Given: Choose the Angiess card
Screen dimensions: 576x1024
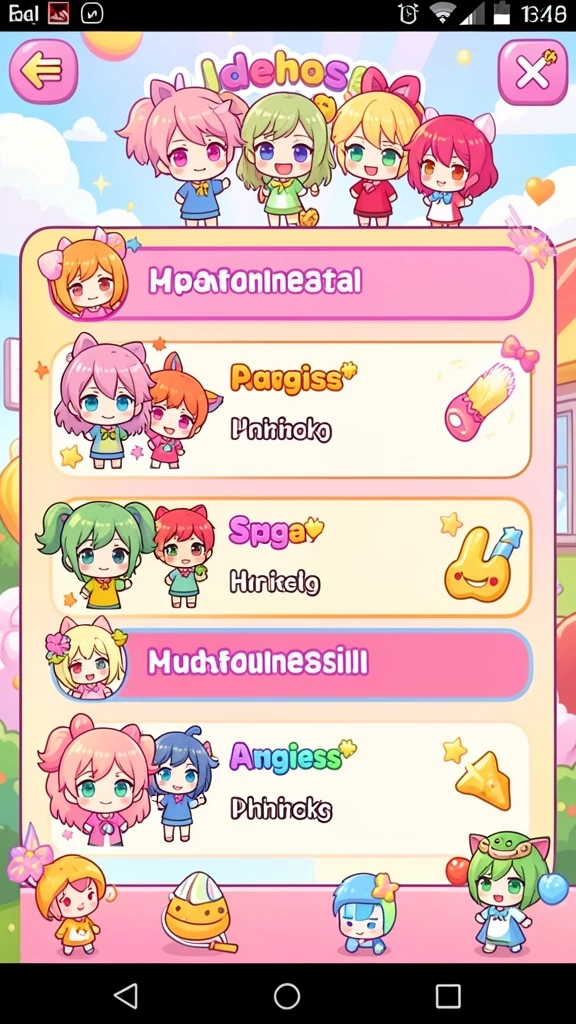Looking at the screenshot, I should (x=291, y=787).
